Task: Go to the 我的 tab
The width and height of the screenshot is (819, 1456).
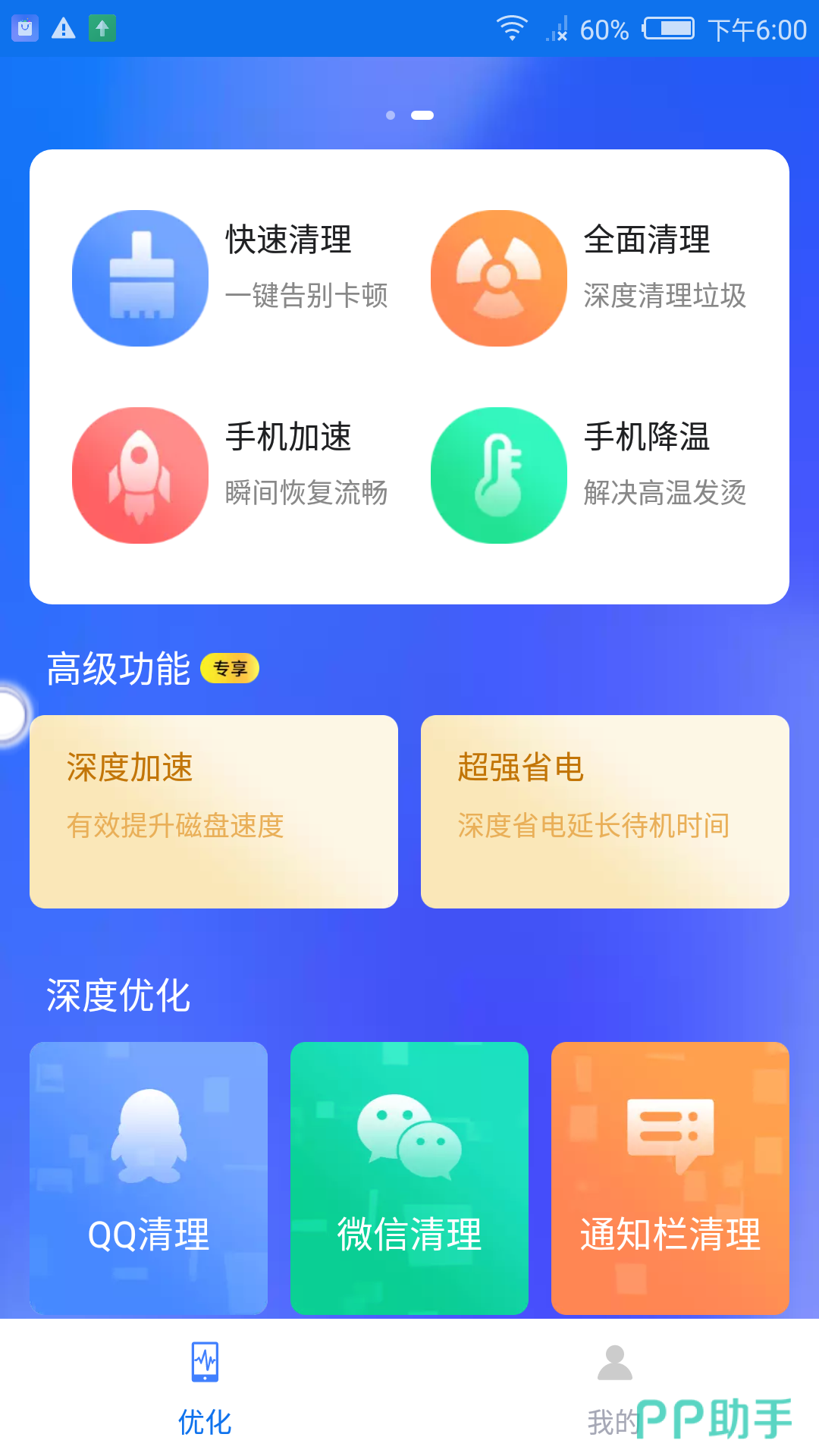Action: (614, 1388)
